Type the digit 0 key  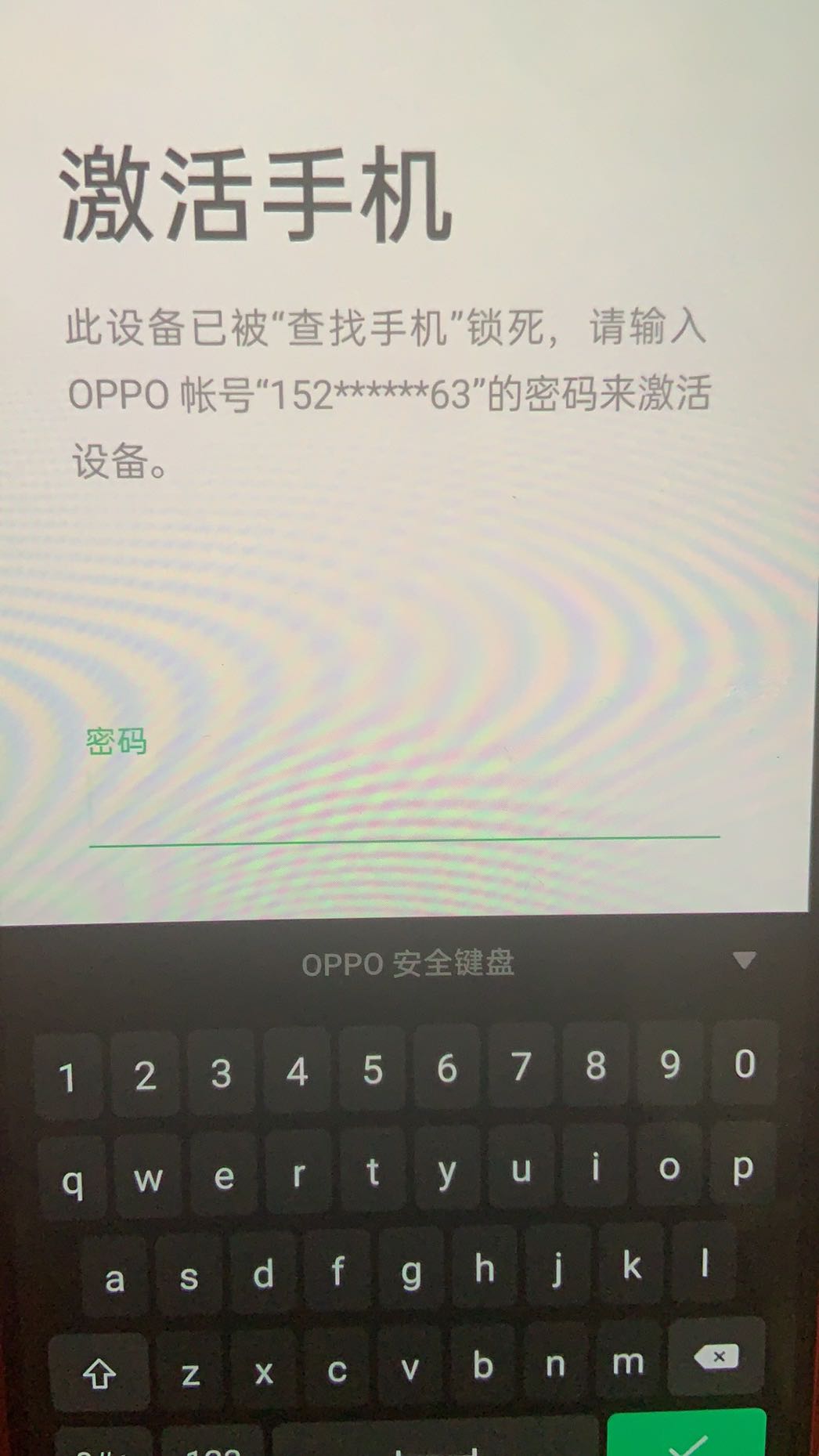pos(744,1064)
